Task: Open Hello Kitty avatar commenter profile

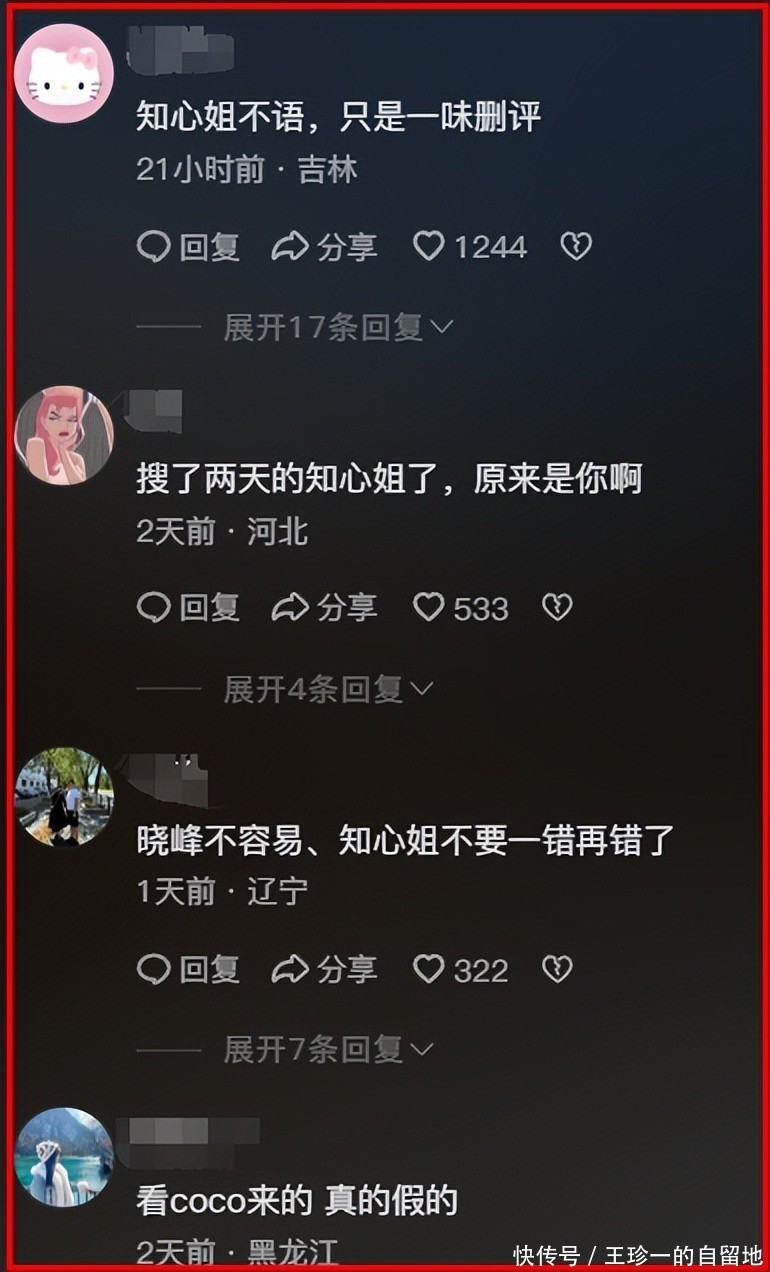Action: 64,74
